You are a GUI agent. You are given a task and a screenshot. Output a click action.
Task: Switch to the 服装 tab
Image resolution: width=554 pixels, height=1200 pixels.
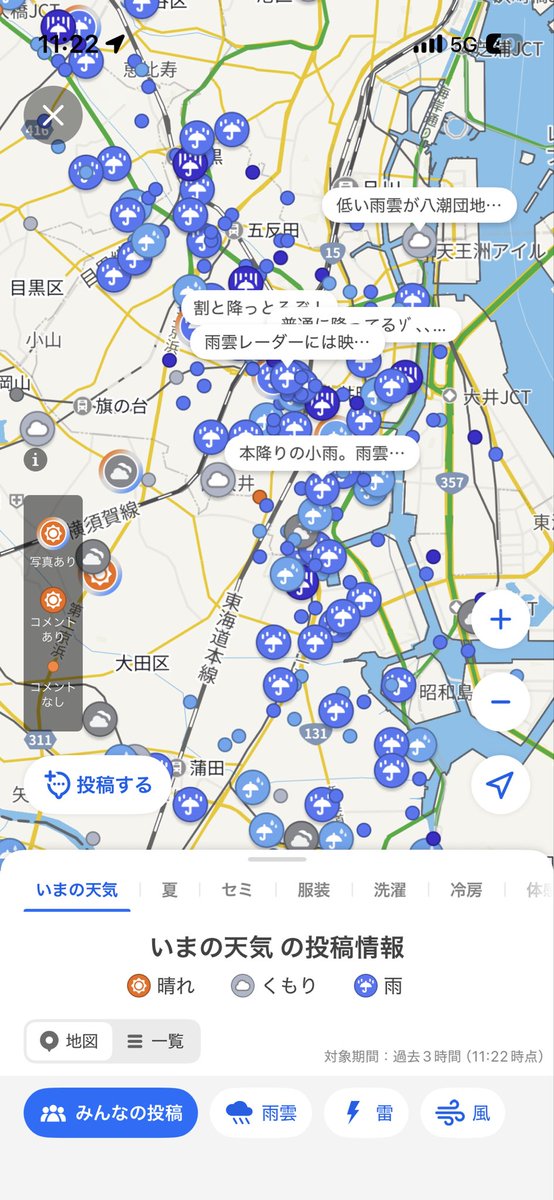coord(313,889)
